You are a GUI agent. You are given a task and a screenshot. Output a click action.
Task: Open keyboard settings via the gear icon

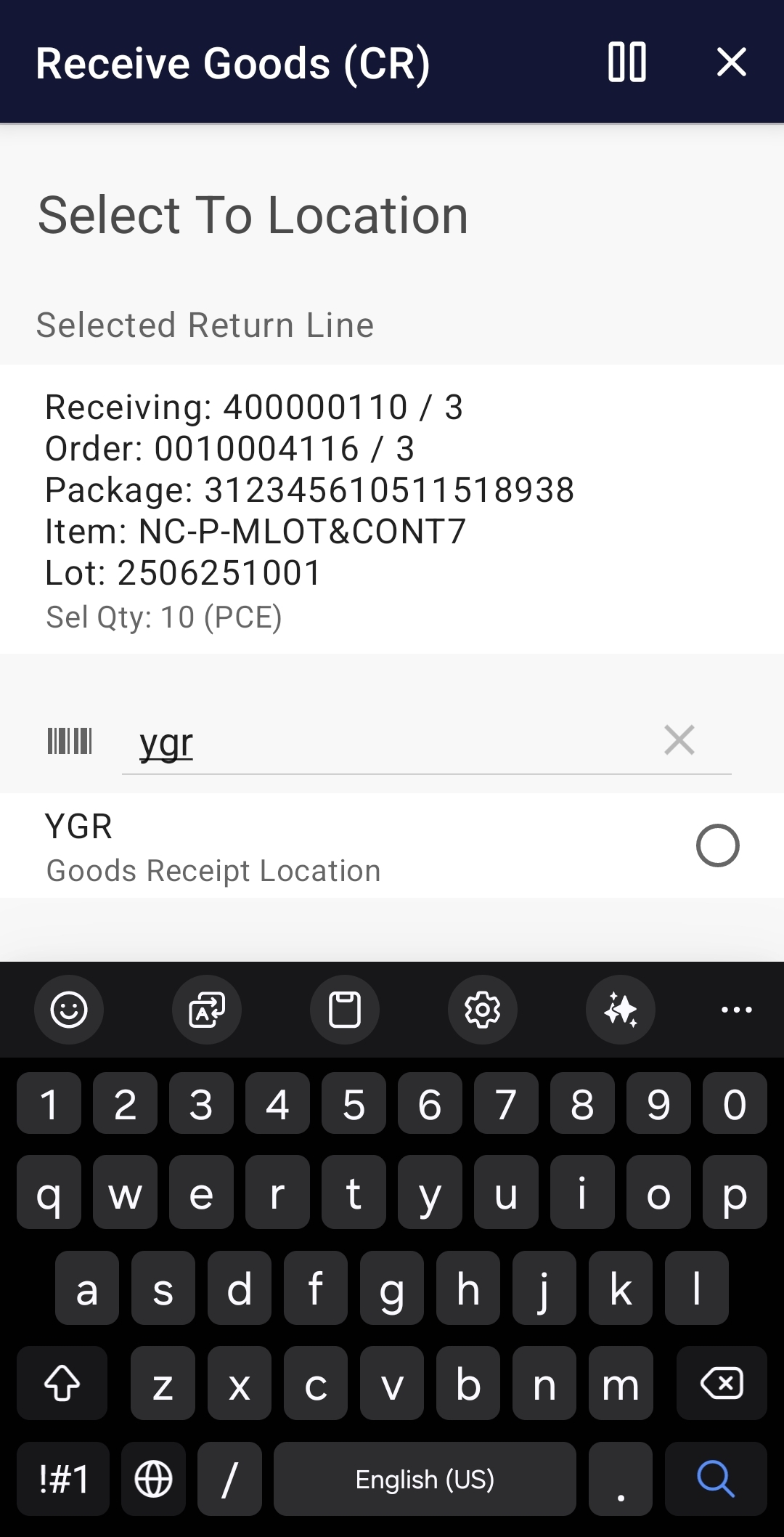pyautogui.click(x=482, y=1010)
